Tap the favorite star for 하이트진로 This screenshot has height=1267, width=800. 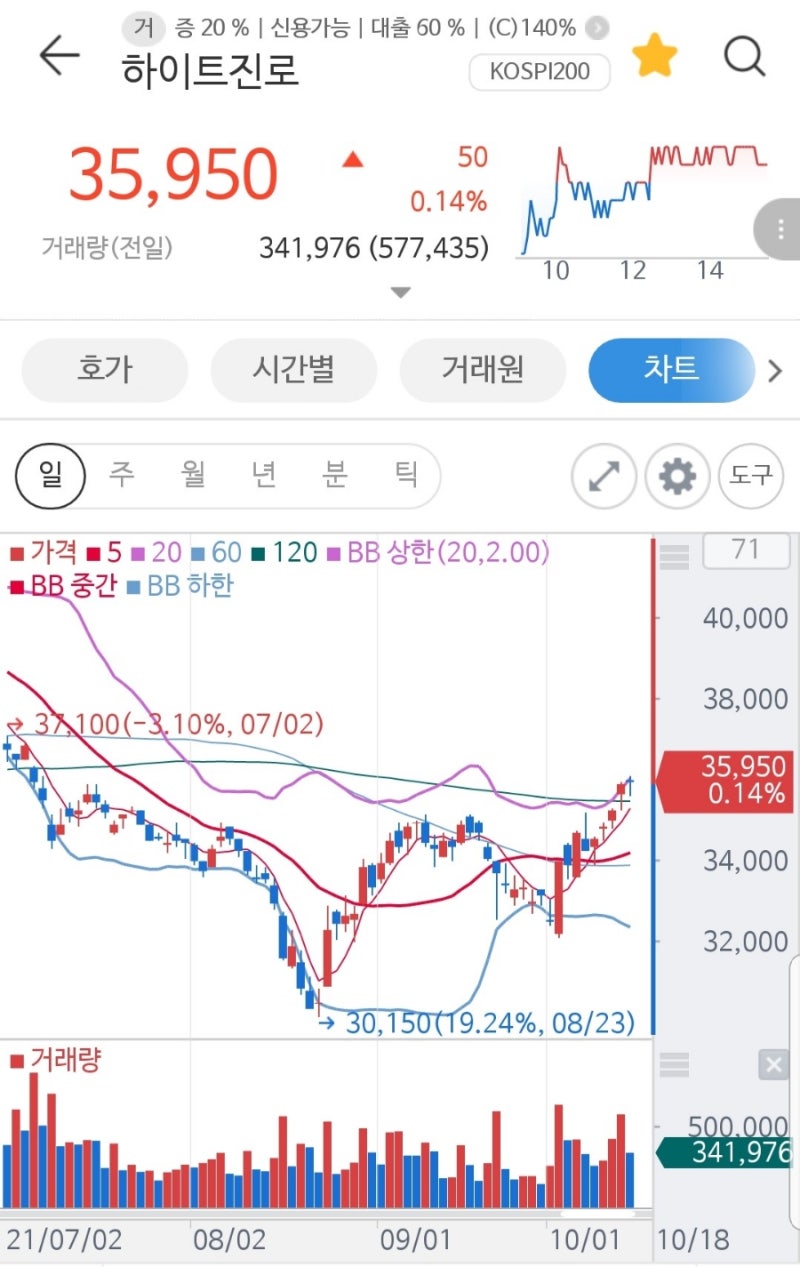click(655, 57)
